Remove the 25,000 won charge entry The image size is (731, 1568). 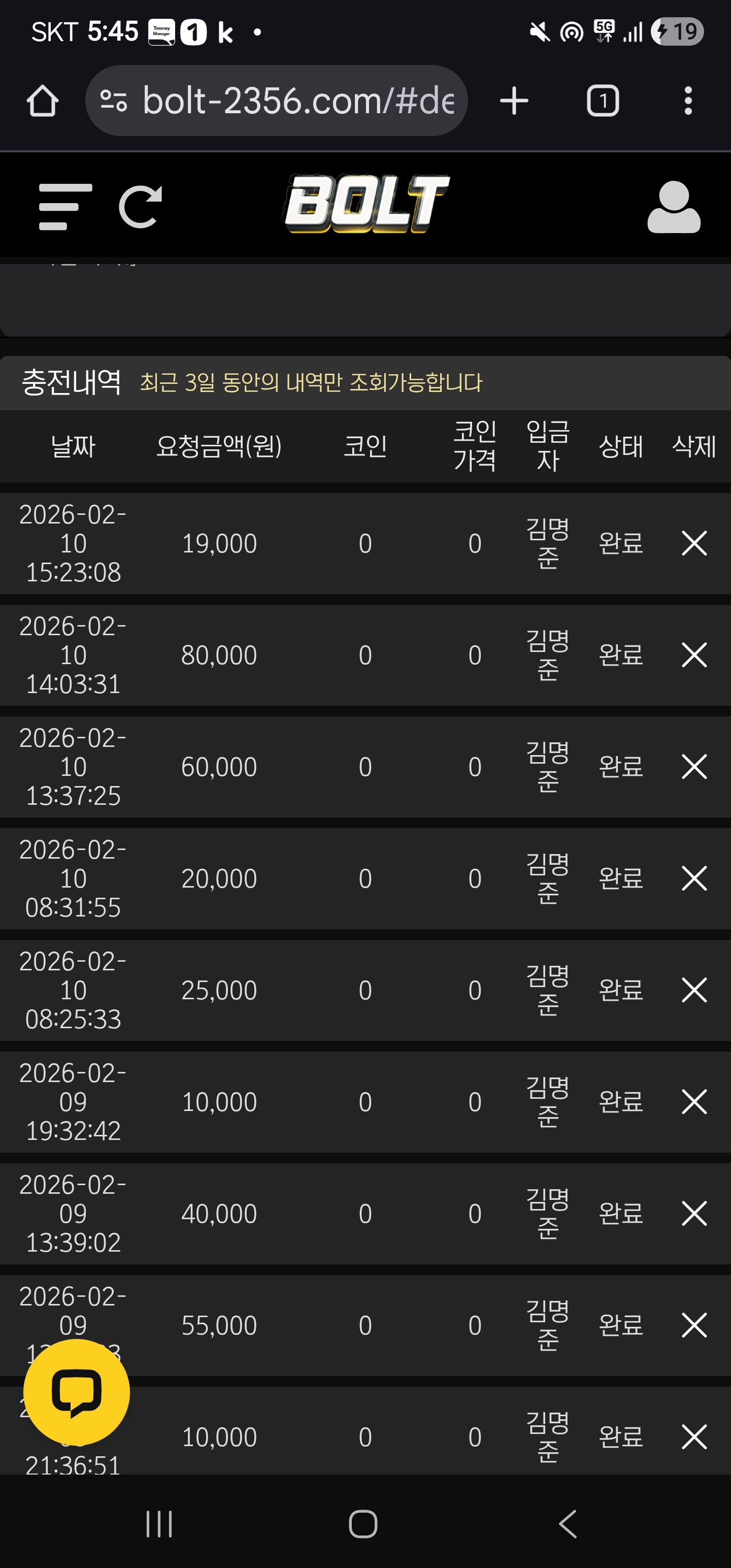click(694, 990)
